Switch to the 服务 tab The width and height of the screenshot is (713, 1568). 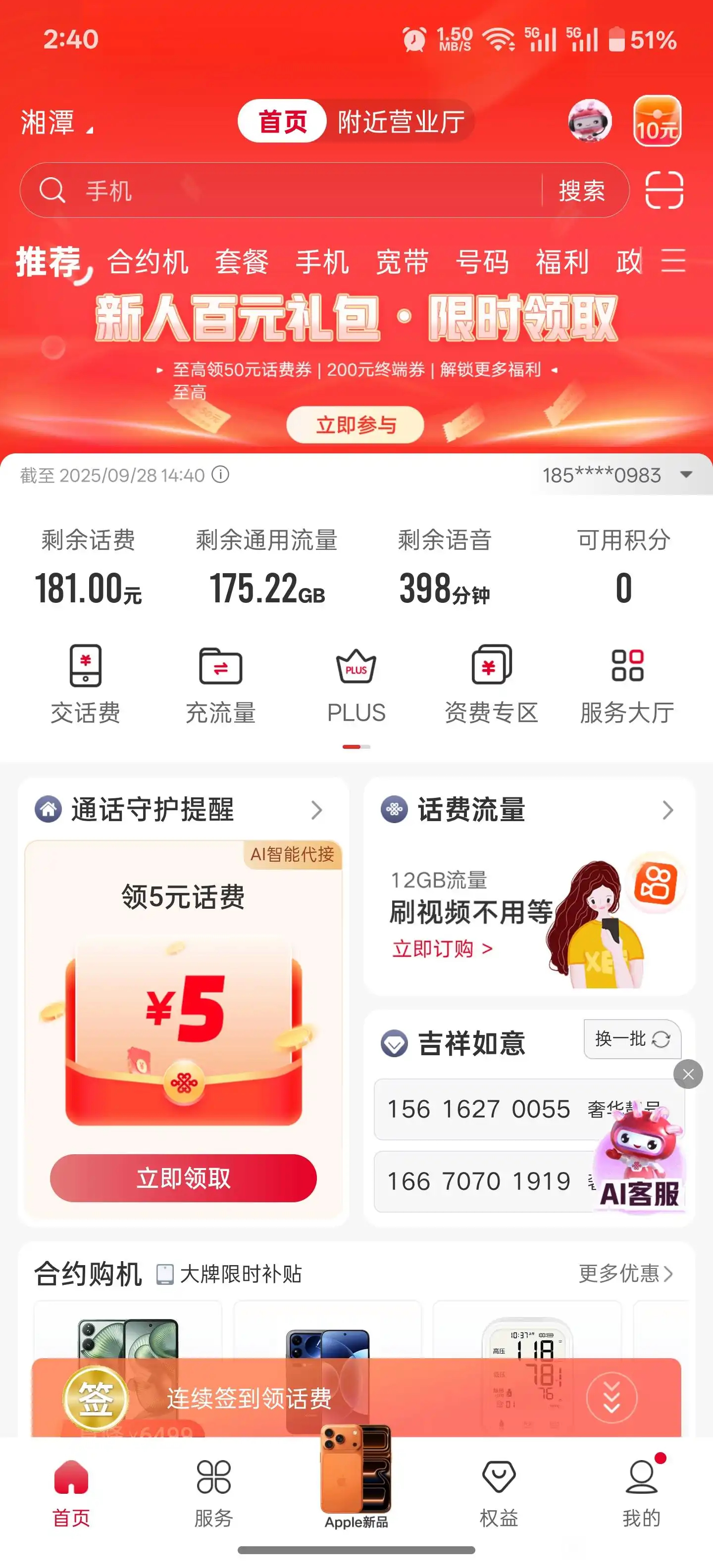[214, 1494]
